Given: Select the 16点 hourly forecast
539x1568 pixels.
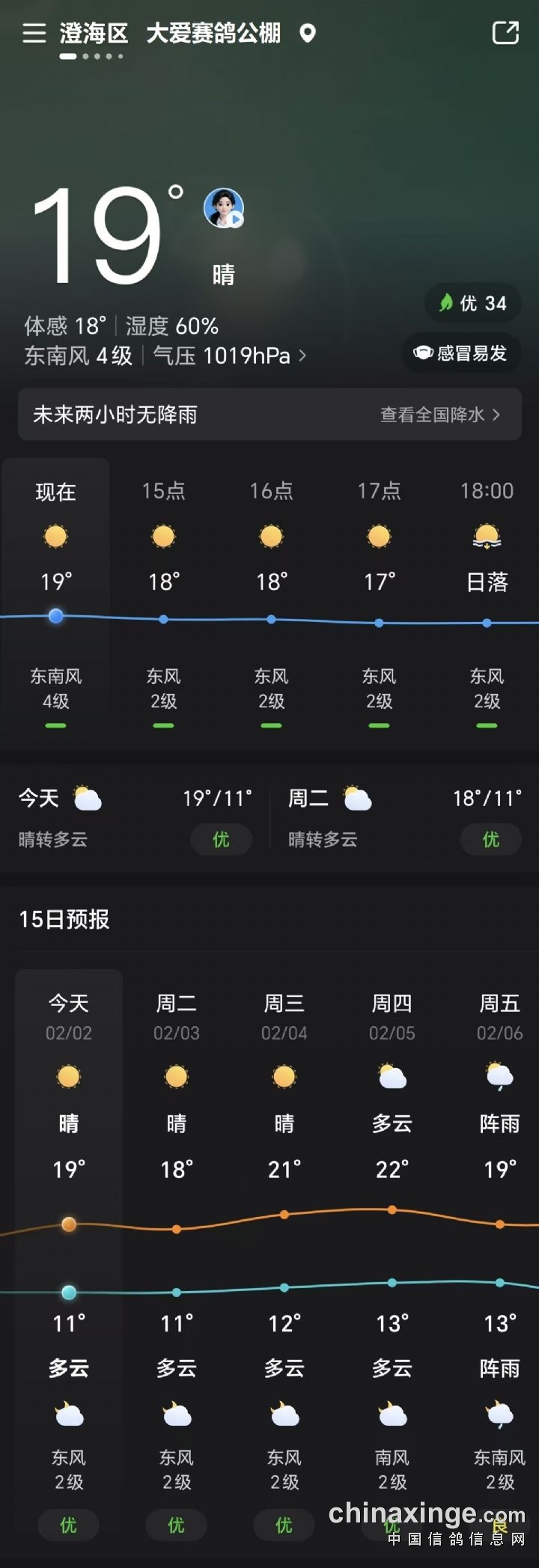Looking at the screenshot, I should 271,599.
